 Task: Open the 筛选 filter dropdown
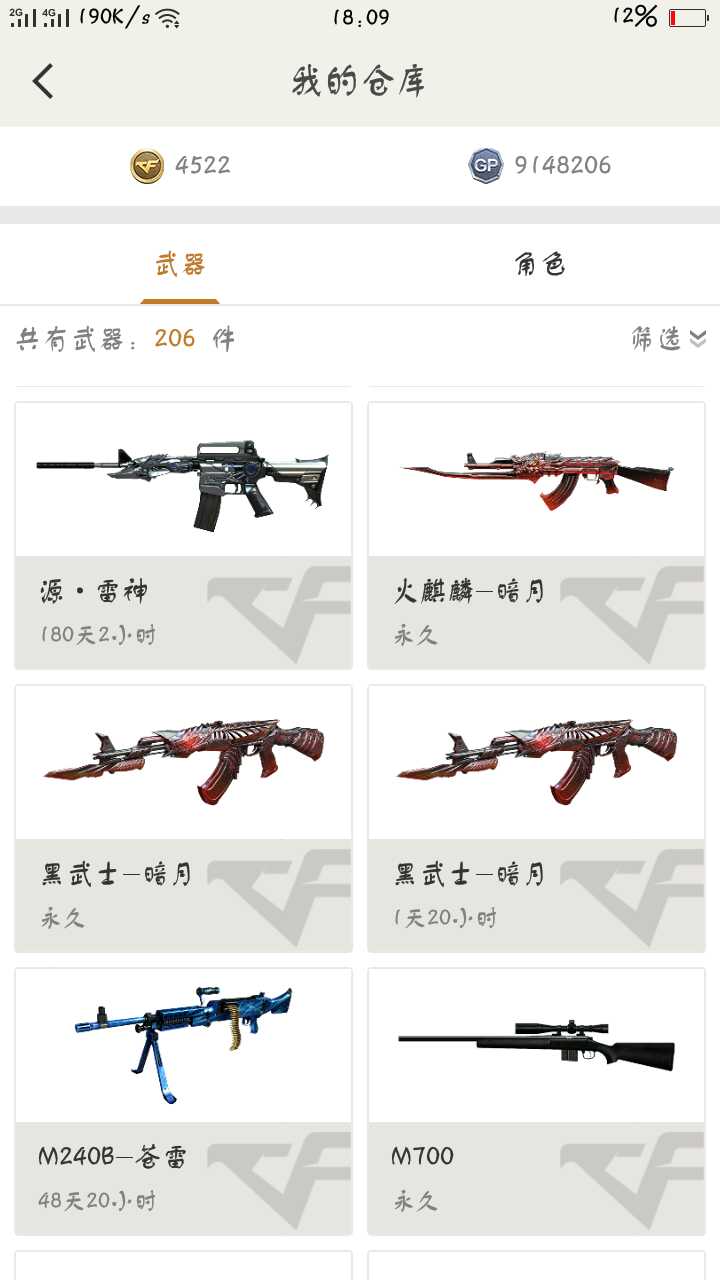[669, 339]
